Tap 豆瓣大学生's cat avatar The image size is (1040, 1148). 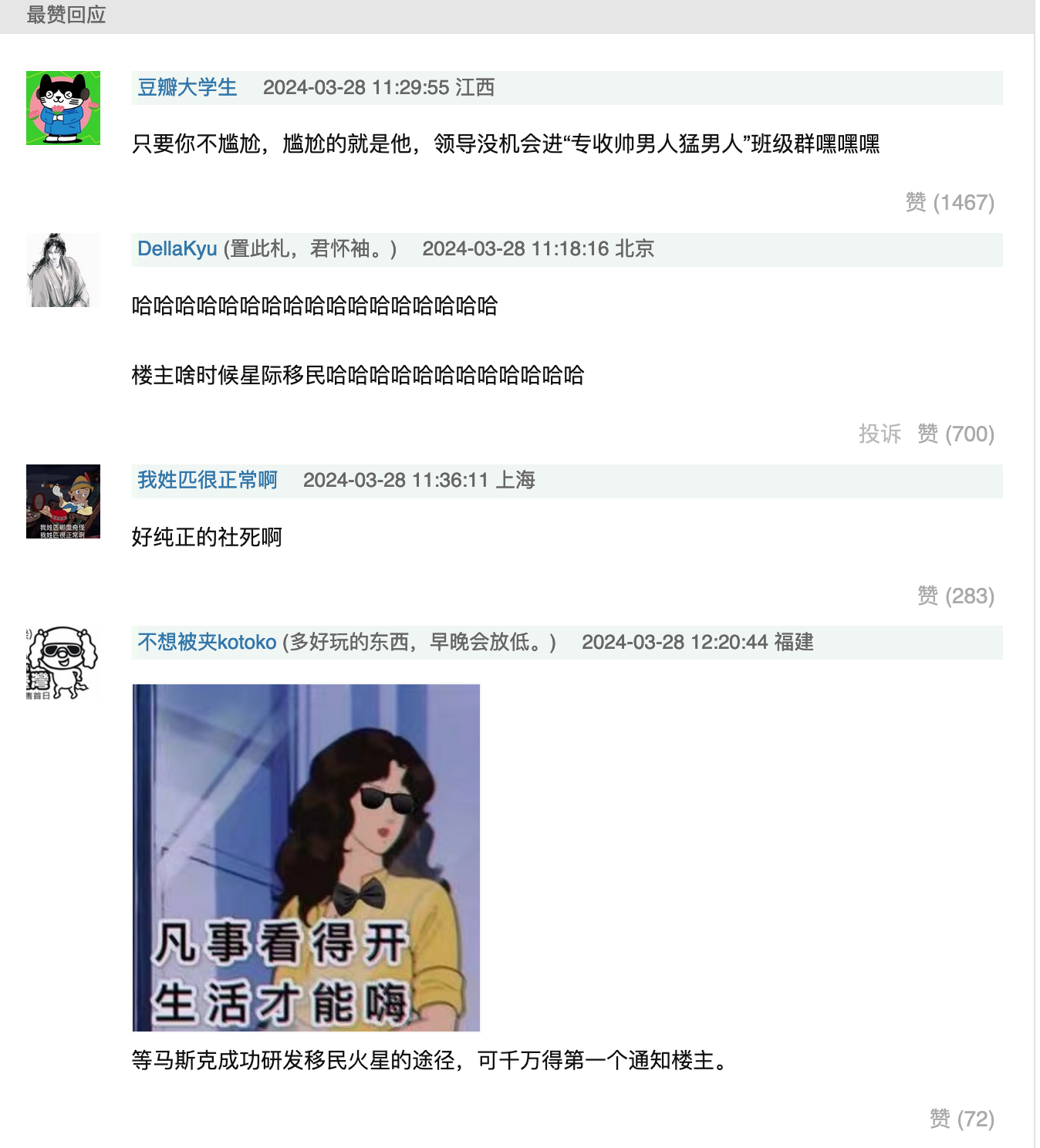tap(63, 108)
